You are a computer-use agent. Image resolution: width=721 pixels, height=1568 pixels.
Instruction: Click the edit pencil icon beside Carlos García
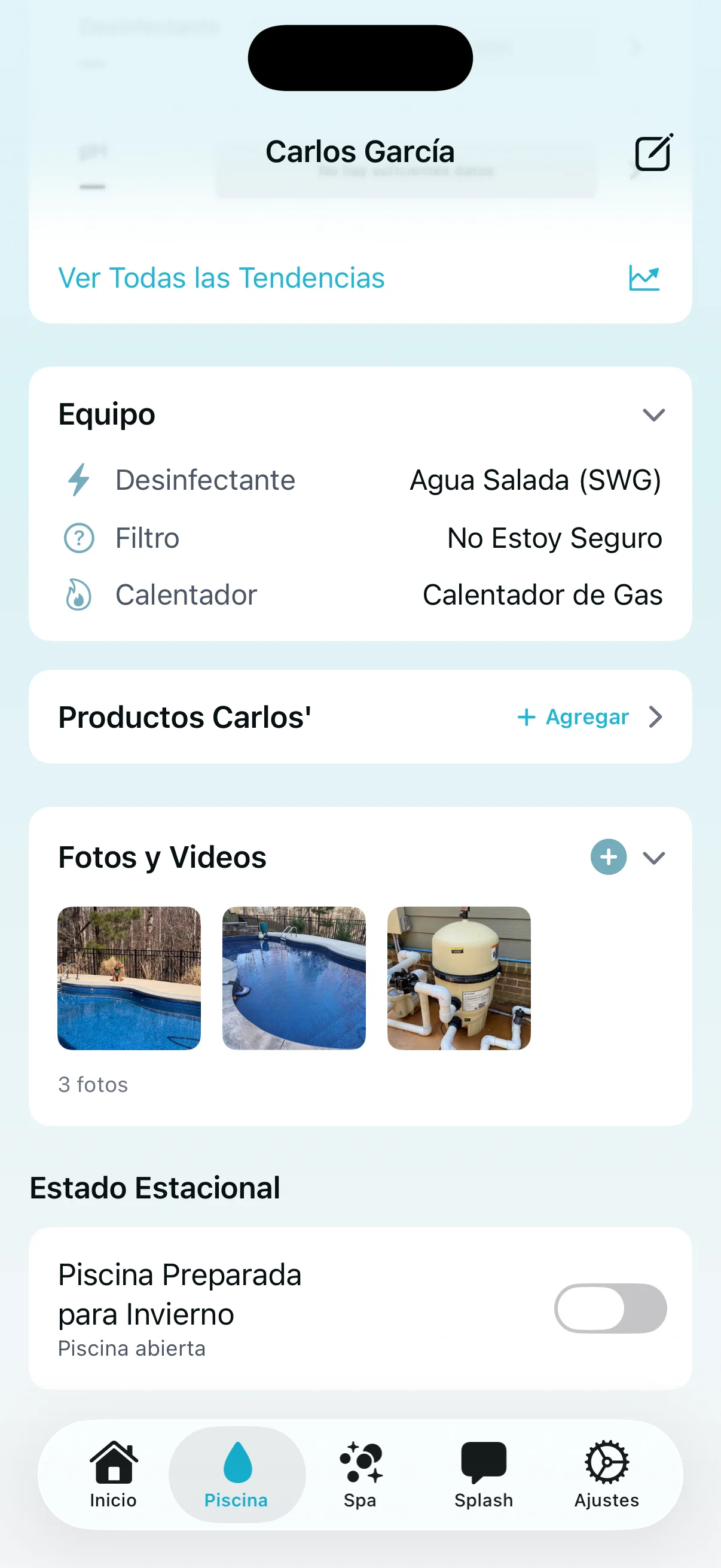coord(652,152)
